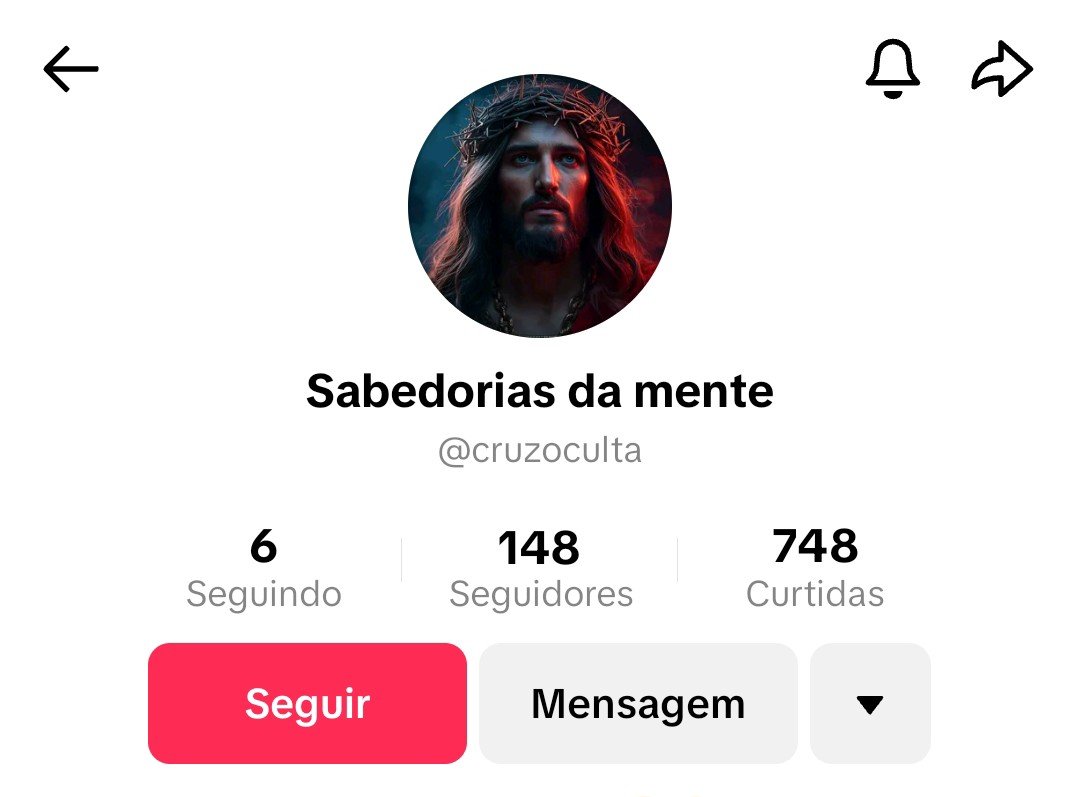1080x797 pixels.
Task: View the Seguindo list
Action: click(264, 567)
